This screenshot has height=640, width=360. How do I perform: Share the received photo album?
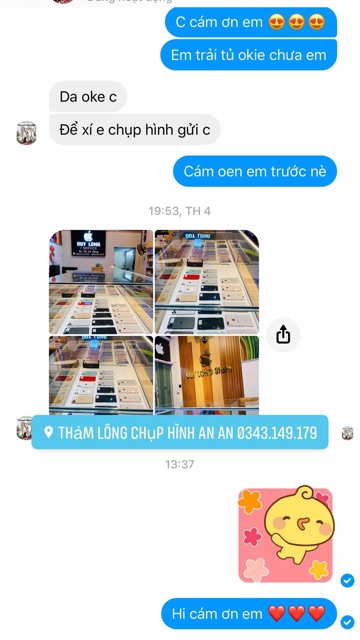pyautogui.click(x=283, y=335)
